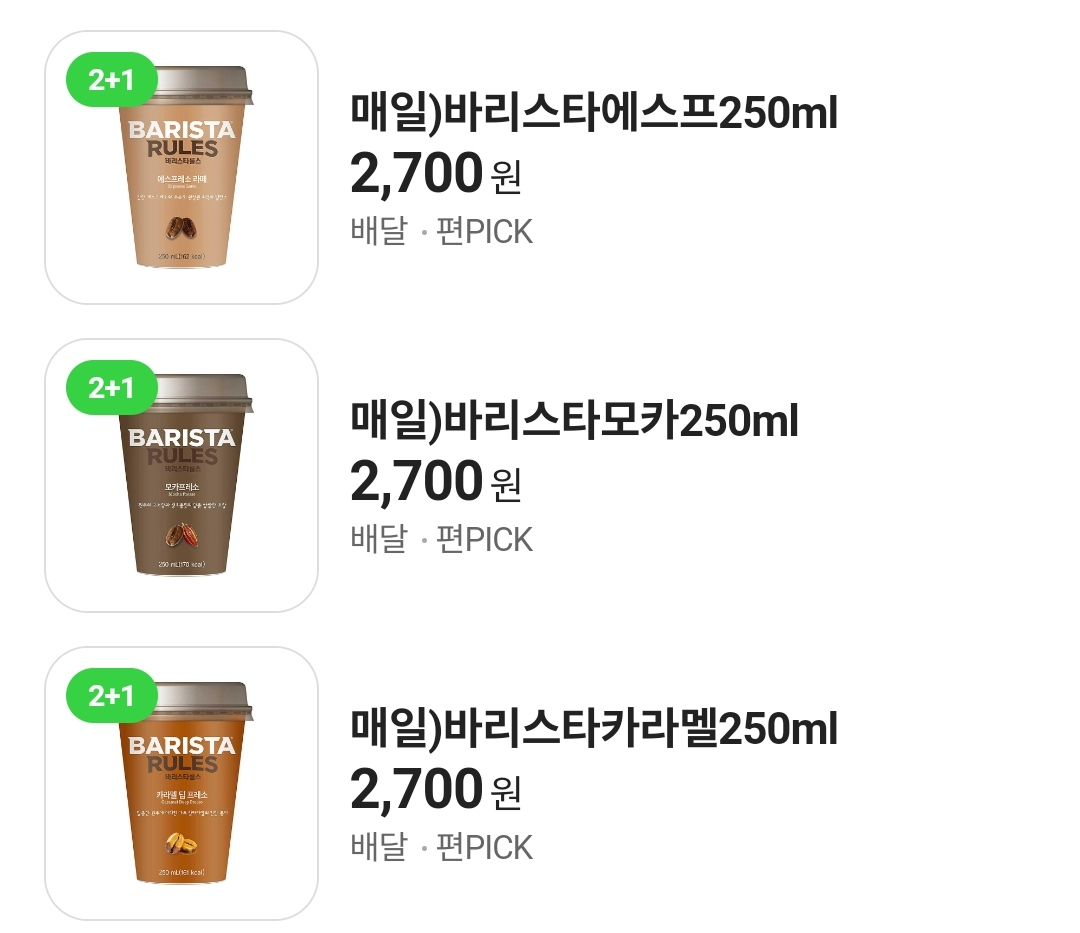Open the 매일)바리스타모카250ml product listing

click(574, 421)
